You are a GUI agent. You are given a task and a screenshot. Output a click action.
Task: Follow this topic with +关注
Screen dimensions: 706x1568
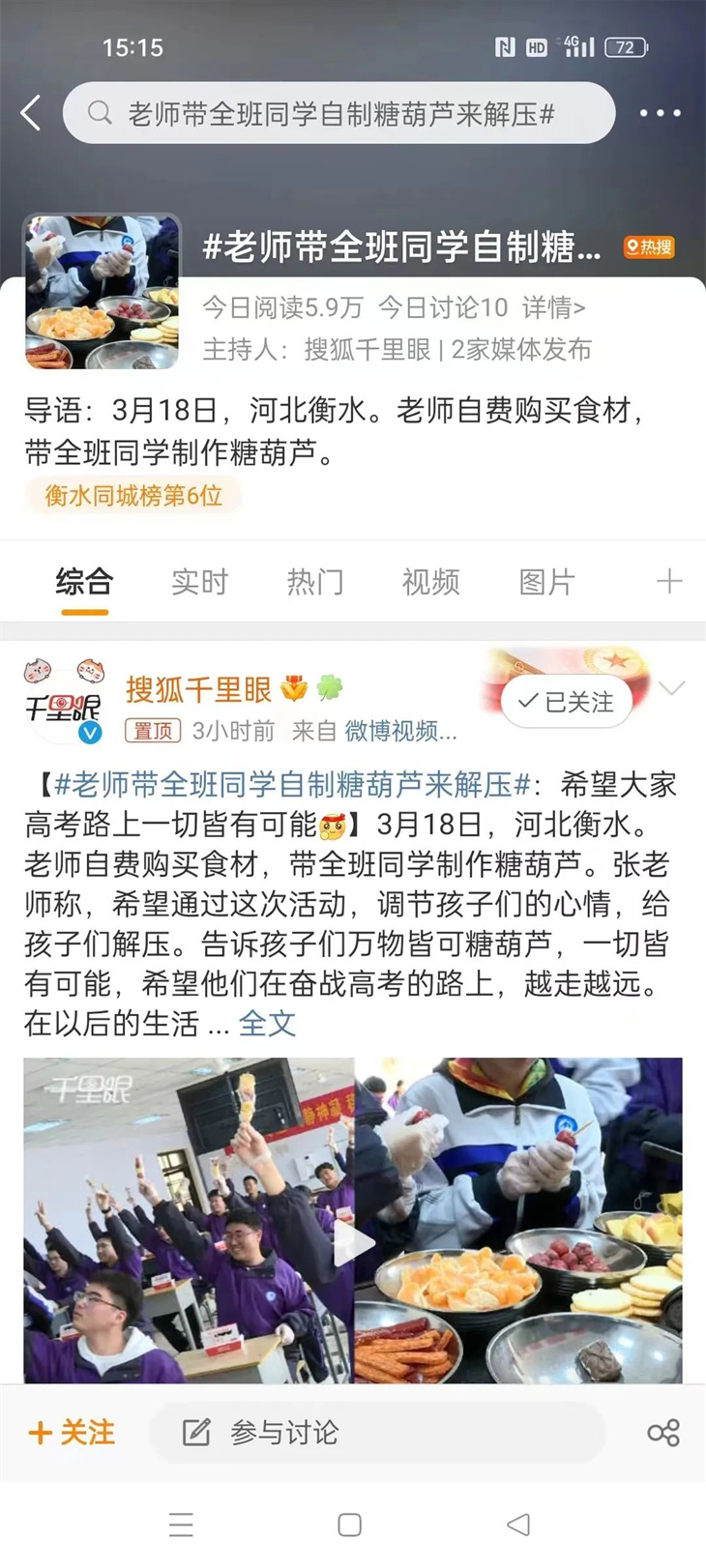[x=73, y=1432]
